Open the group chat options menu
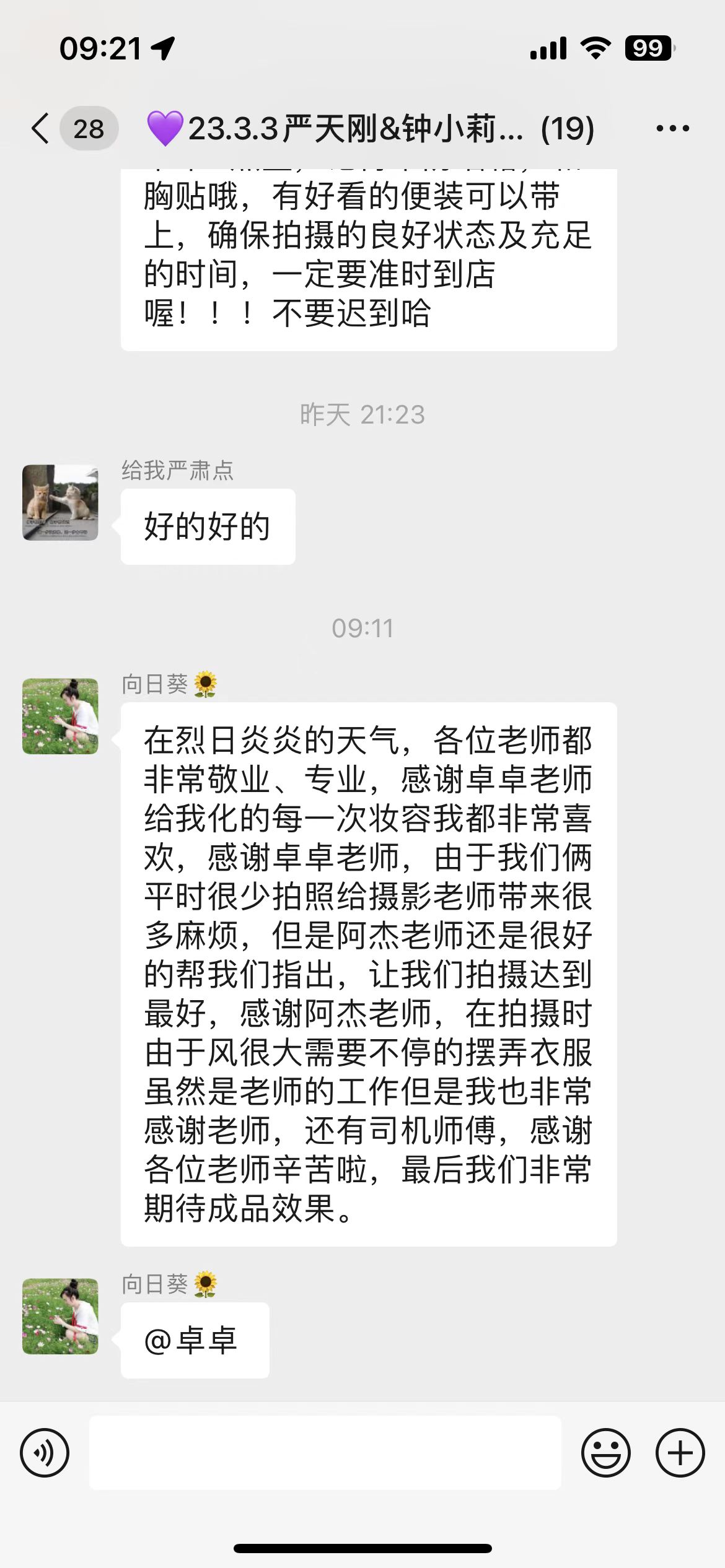Screen dimensions: 725x1568 point(672,129)
